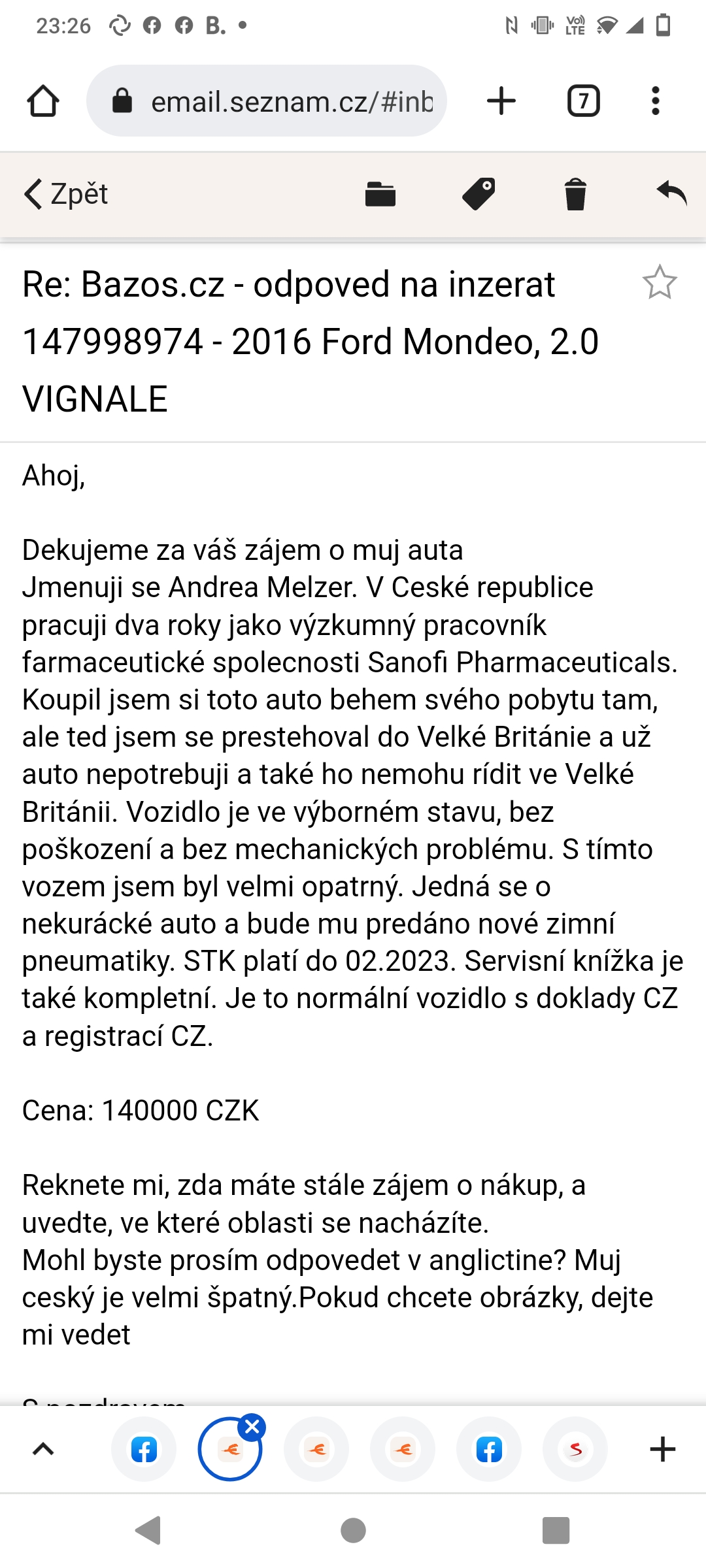Tap the system home button

[353, 1530]
